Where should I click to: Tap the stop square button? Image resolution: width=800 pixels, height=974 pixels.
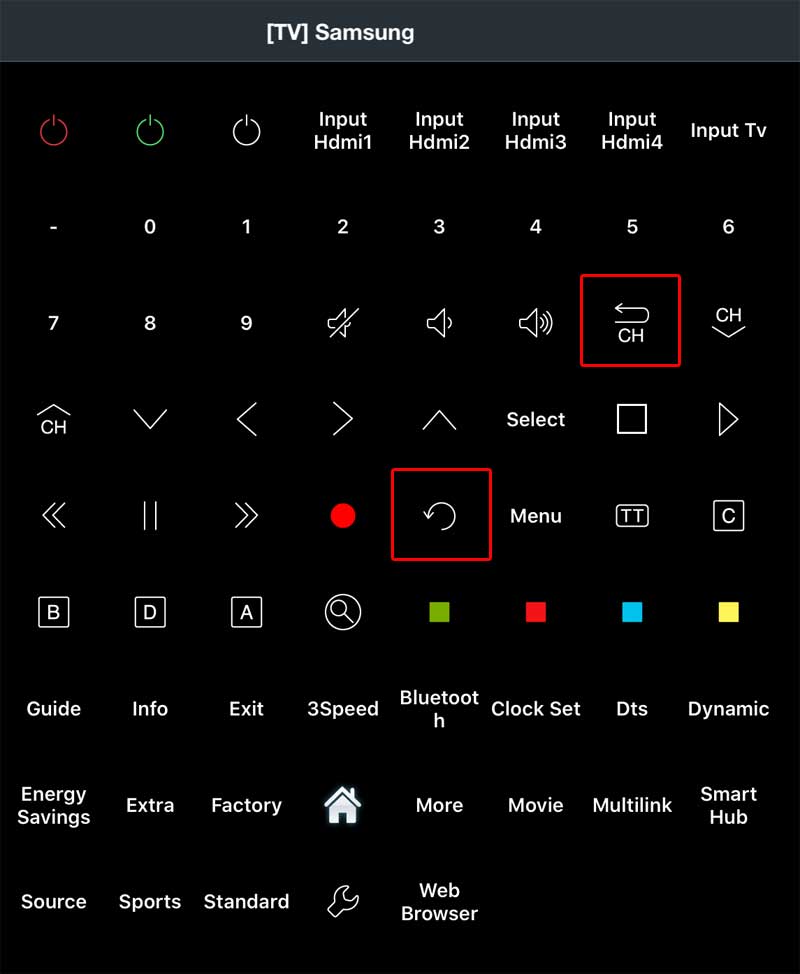[x=631, y=419]
